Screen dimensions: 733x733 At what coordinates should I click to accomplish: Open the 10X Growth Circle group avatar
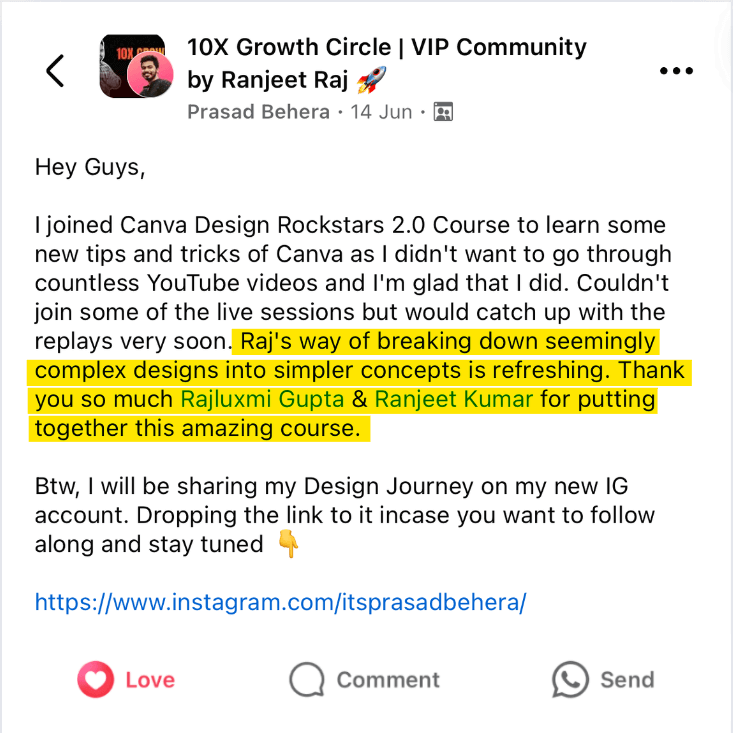pos(137,67)
